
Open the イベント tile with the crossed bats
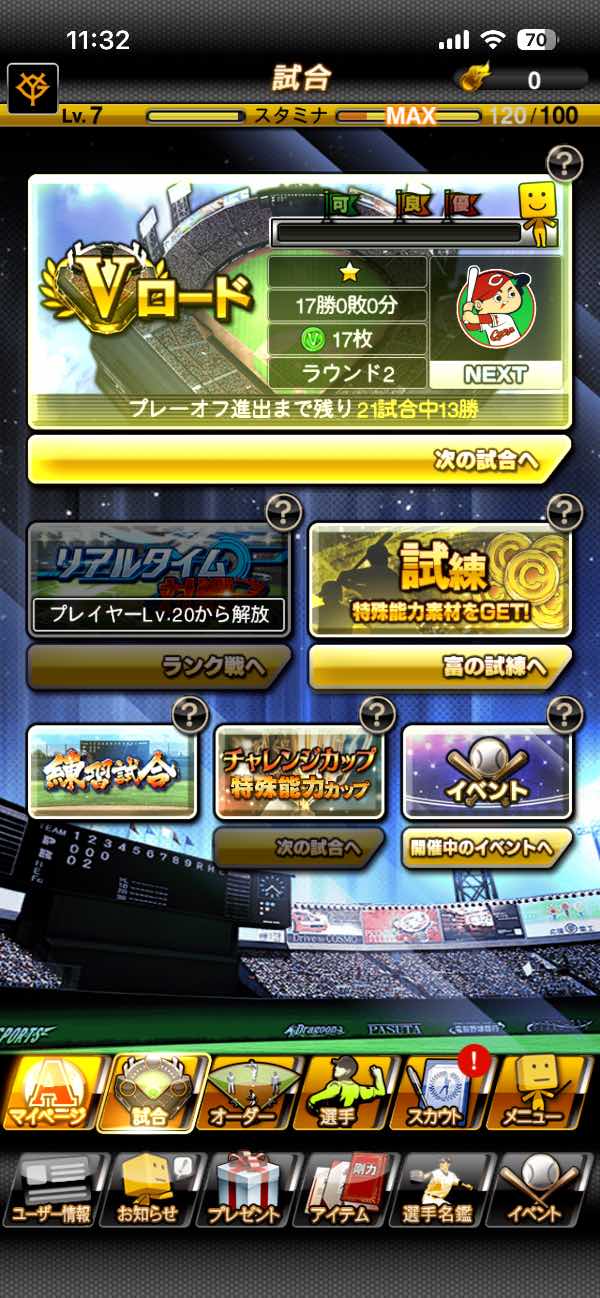488,772
